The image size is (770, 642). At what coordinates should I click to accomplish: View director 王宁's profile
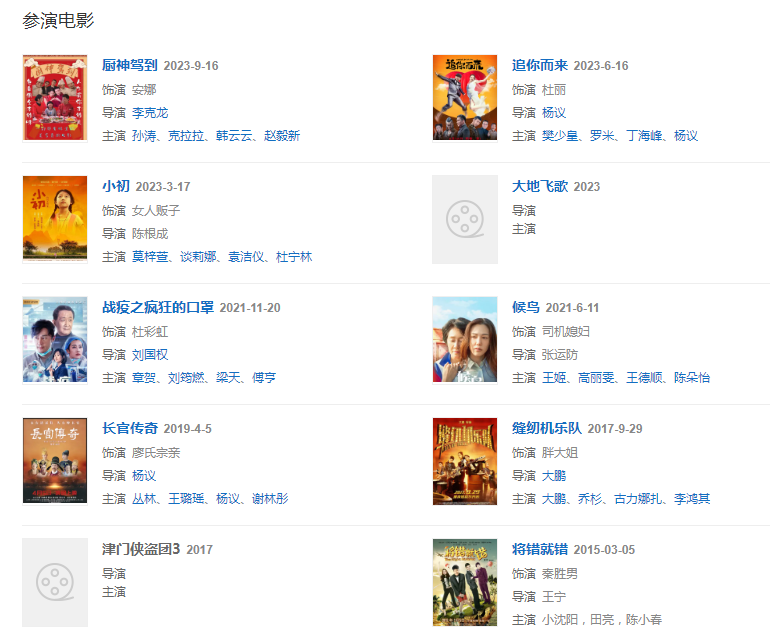(x=554, y=597)
